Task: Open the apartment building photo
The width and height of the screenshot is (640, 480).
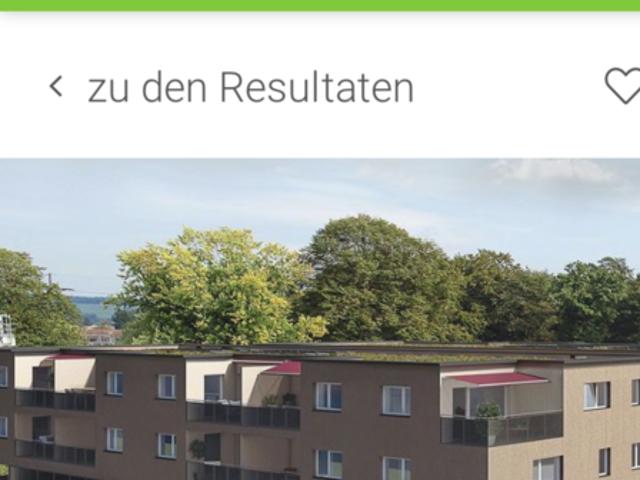Action: (x=320, y=320)
